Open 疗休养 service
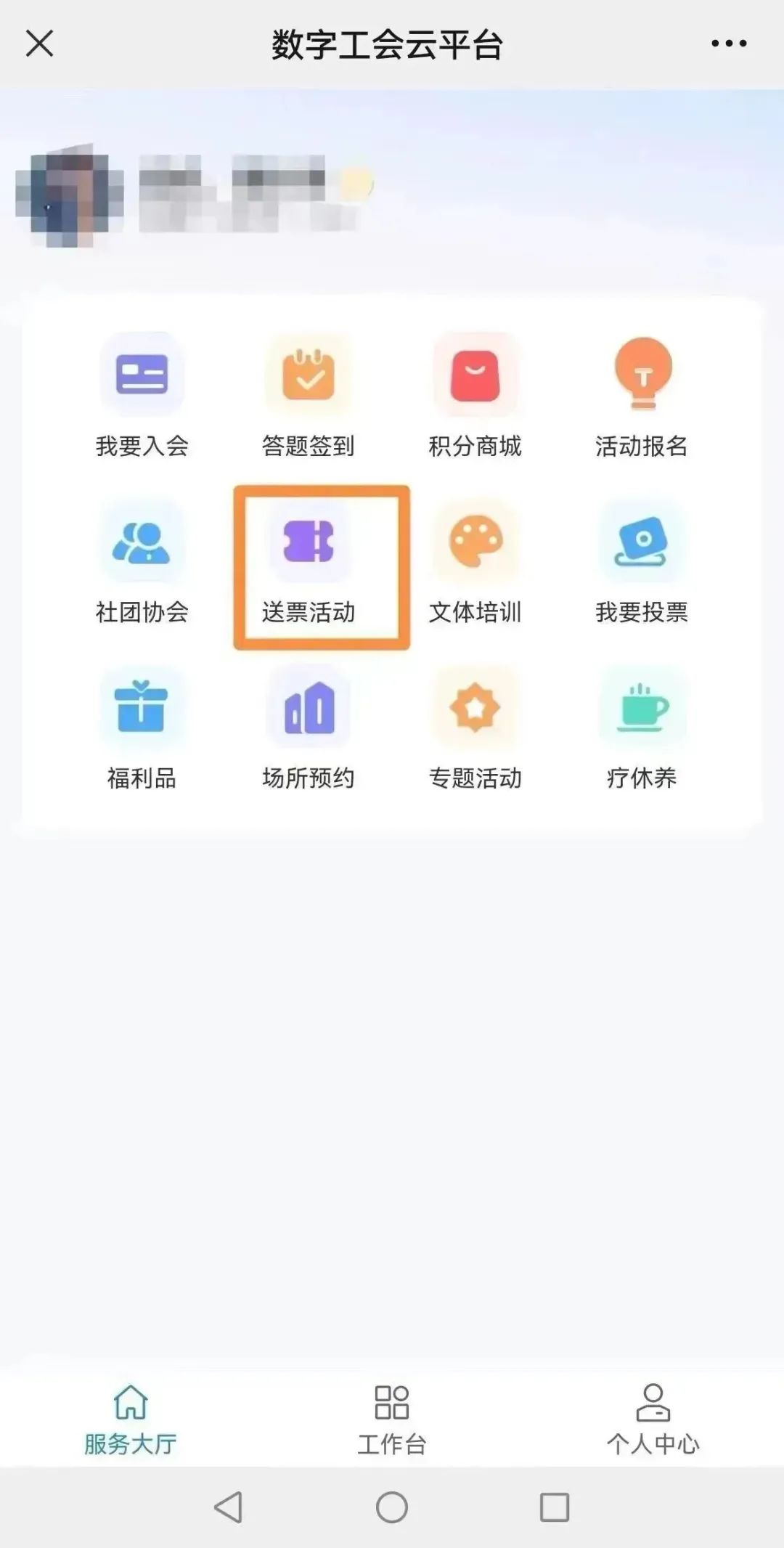Viewport: 784px width, 1548px height. pos(642,728)
